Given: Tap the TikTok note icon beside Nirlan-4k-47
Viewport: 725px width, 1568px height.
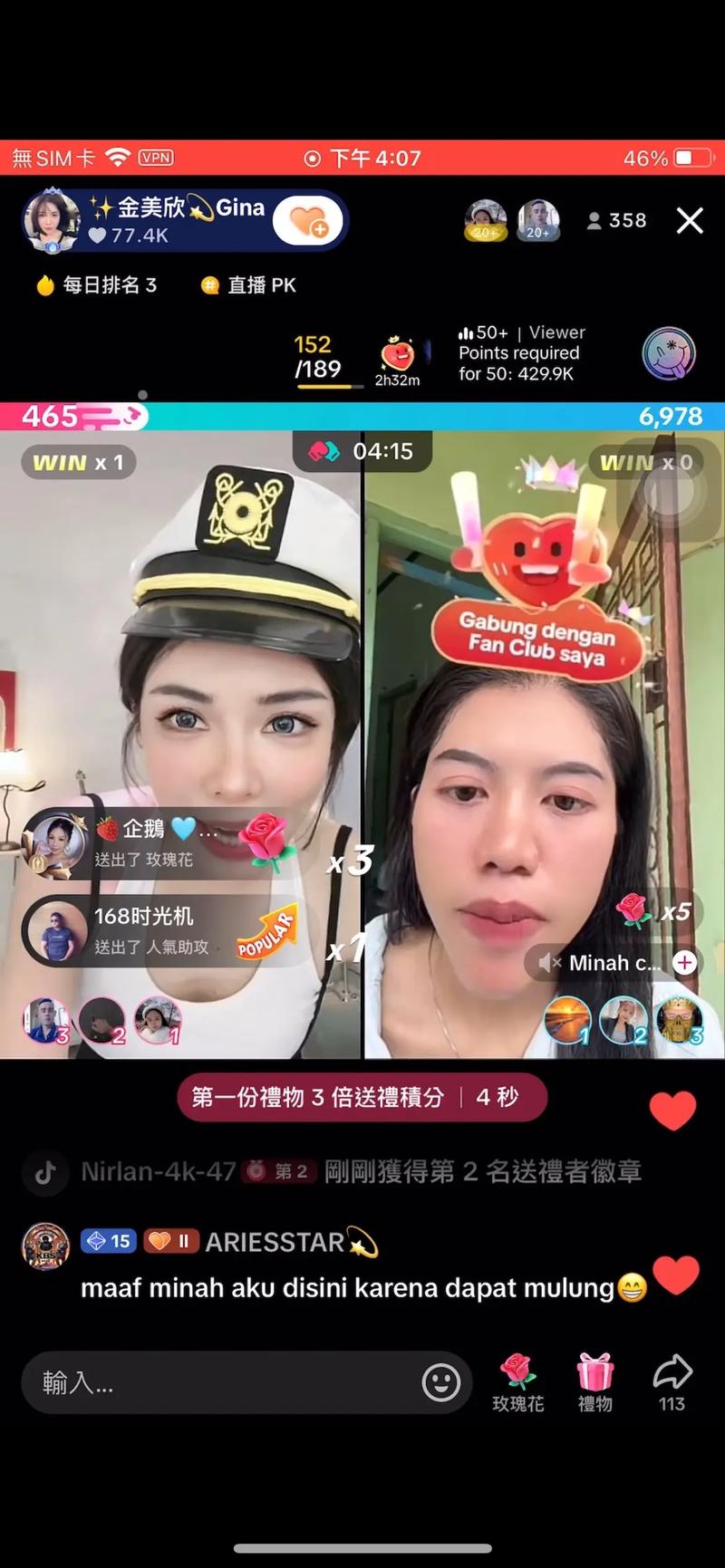Looking at the screenshot, I should click(44, 1171).
